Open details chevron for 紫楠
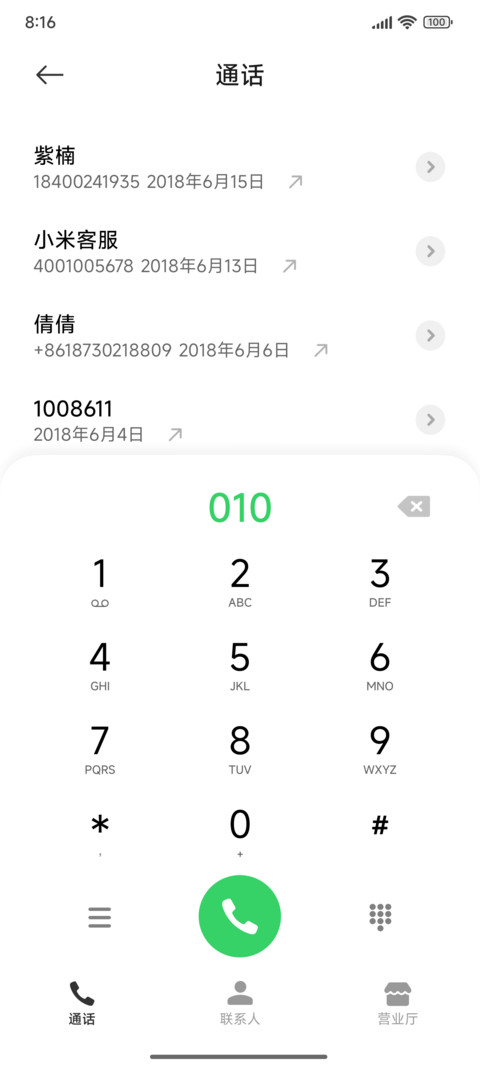480x1066 pixels. point(430,167)
